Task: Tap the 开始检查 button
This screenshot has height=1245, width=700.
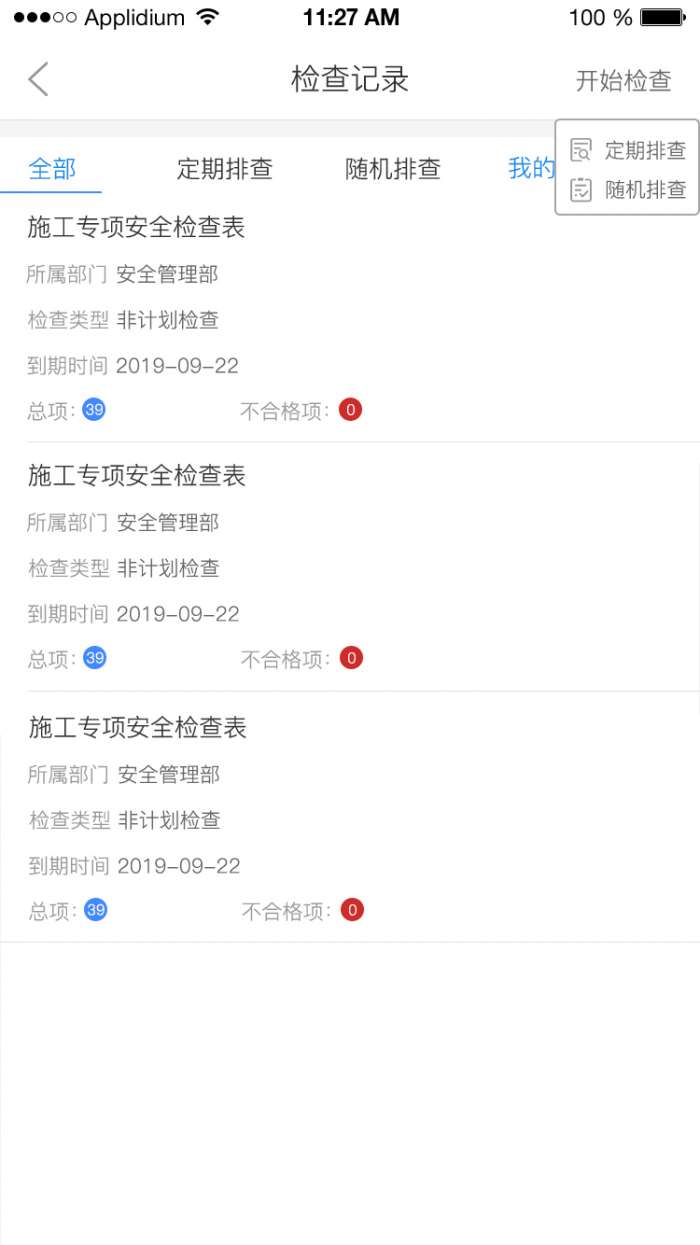Action: (x=623, y=81)
